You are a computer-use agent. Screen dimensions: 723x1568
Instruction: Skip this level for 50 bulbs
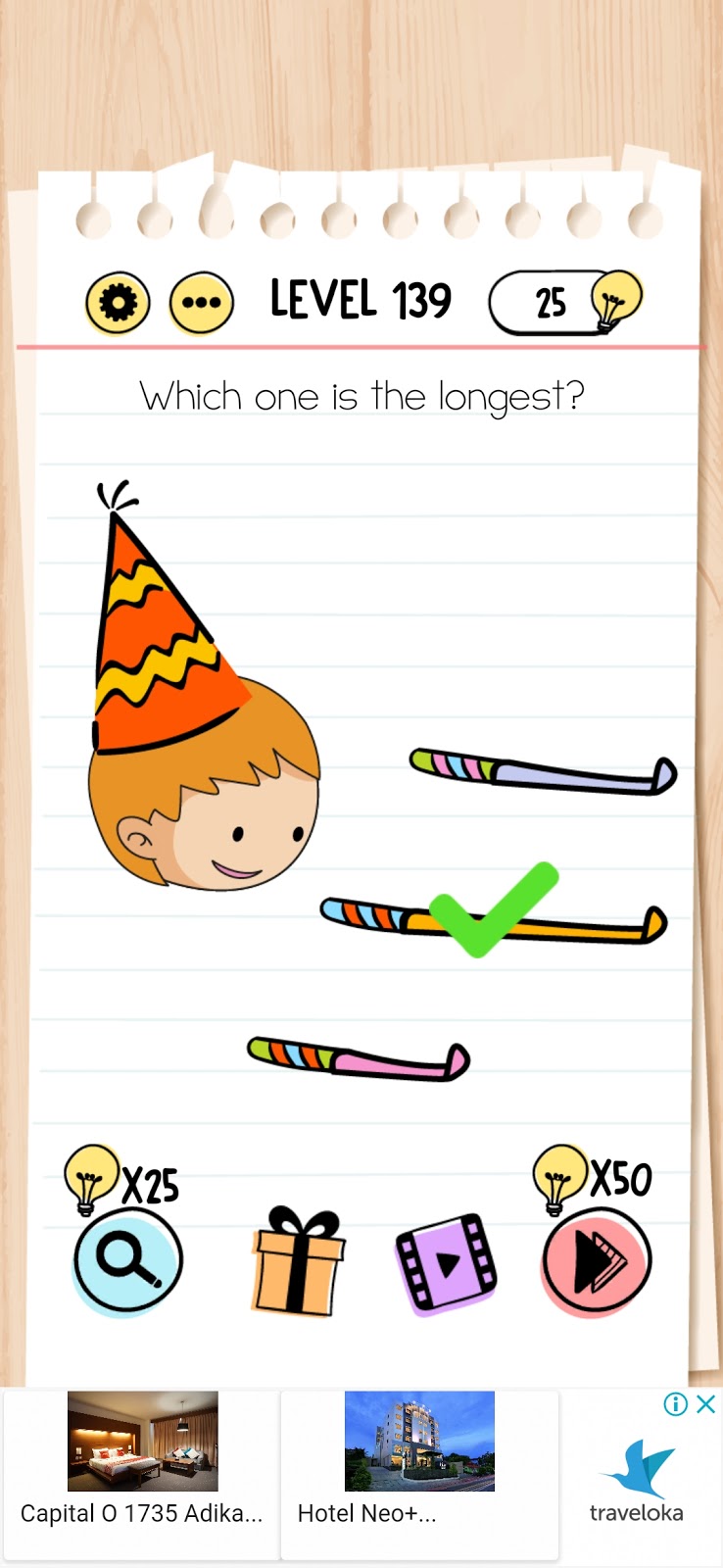click(596, 1261)
